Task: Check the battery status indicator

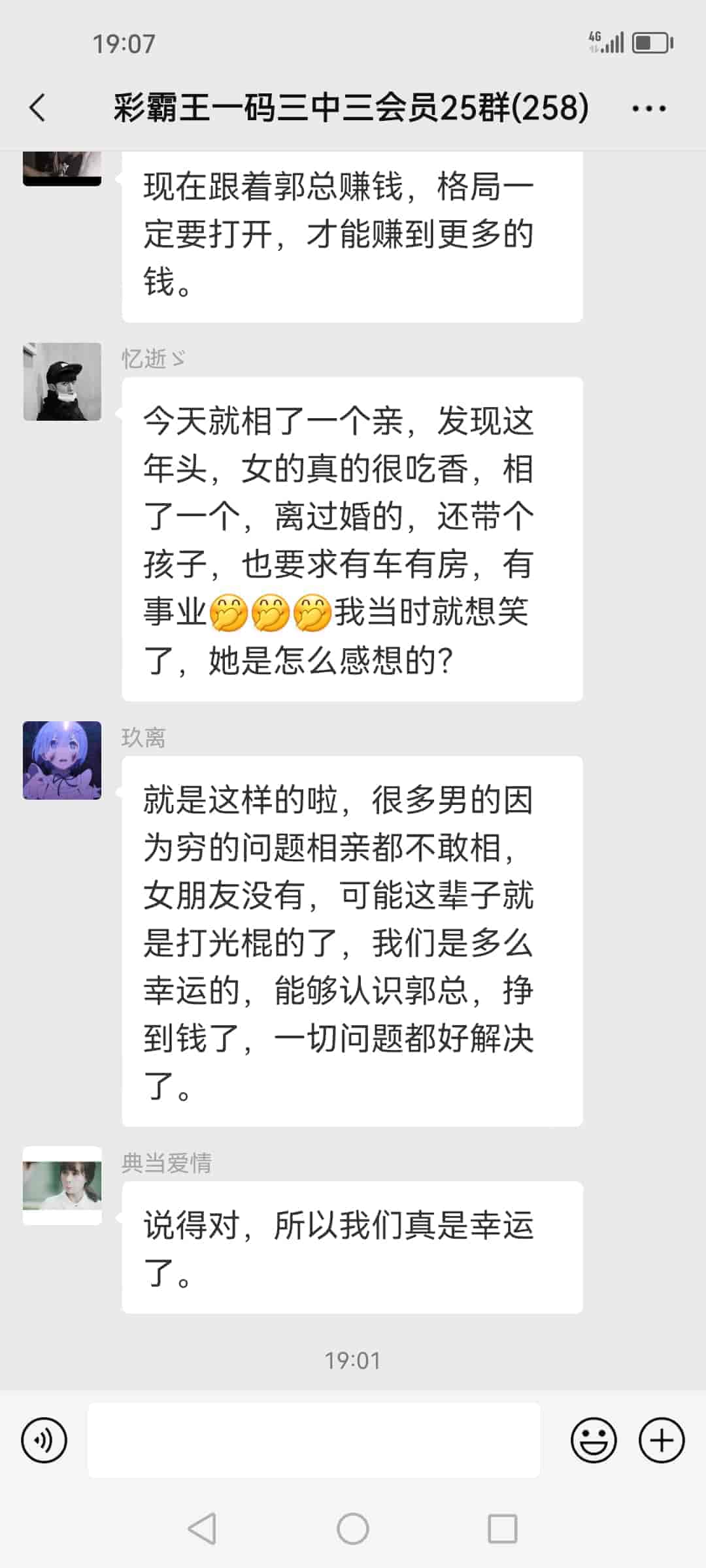Action: 650,42
